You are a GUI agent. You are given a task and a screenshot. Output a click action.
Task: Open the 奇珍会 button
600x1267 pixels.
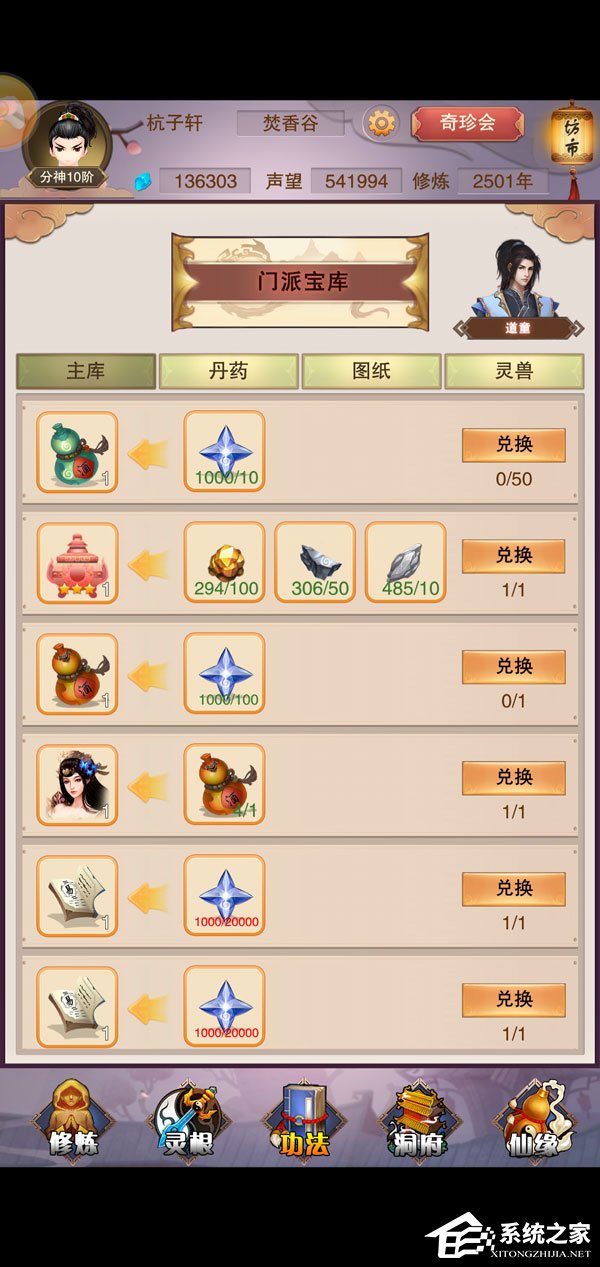[x=468, y=123]
